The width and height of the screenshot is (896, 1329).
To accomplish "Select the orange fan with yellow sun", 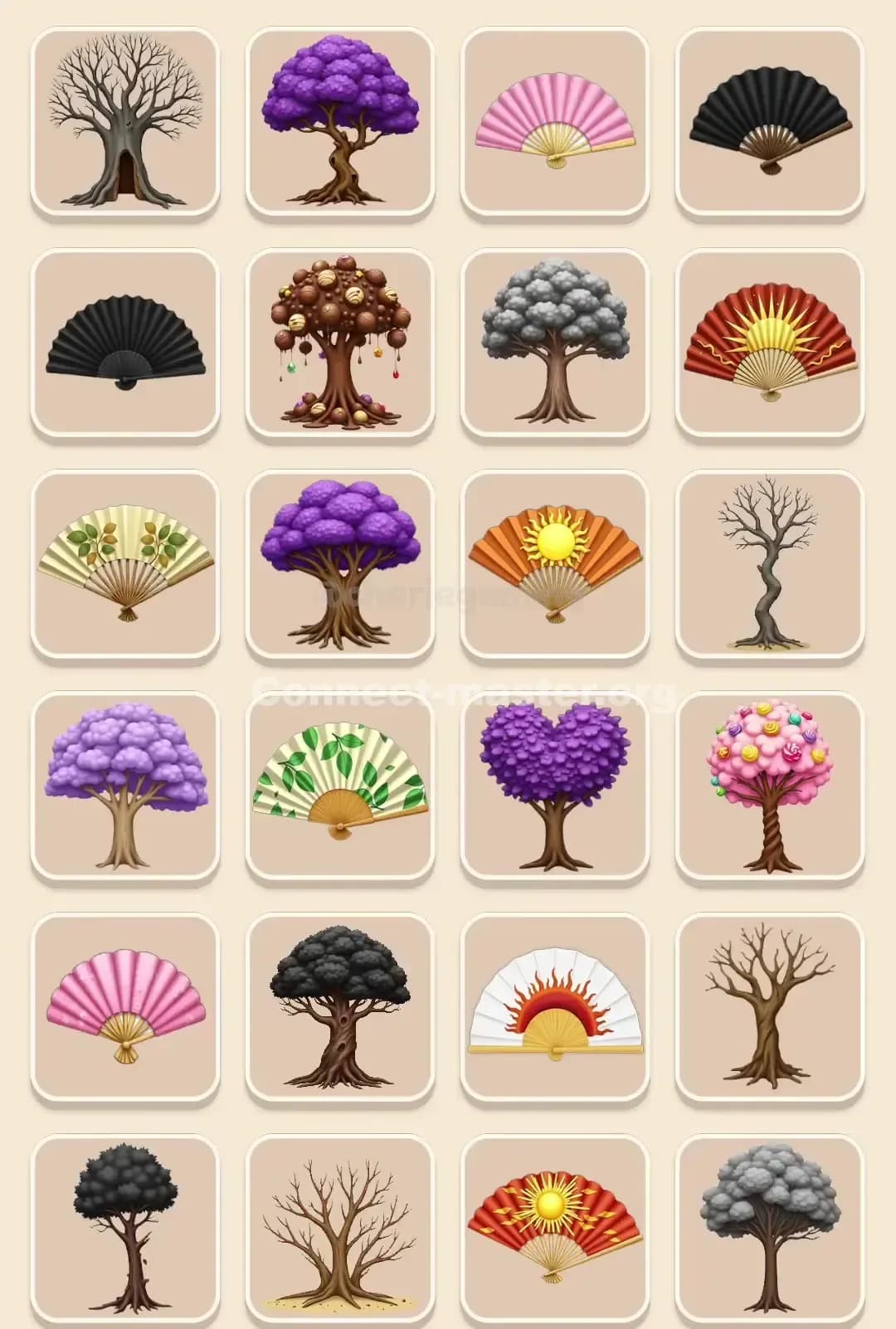I will (x=555, y=564).
